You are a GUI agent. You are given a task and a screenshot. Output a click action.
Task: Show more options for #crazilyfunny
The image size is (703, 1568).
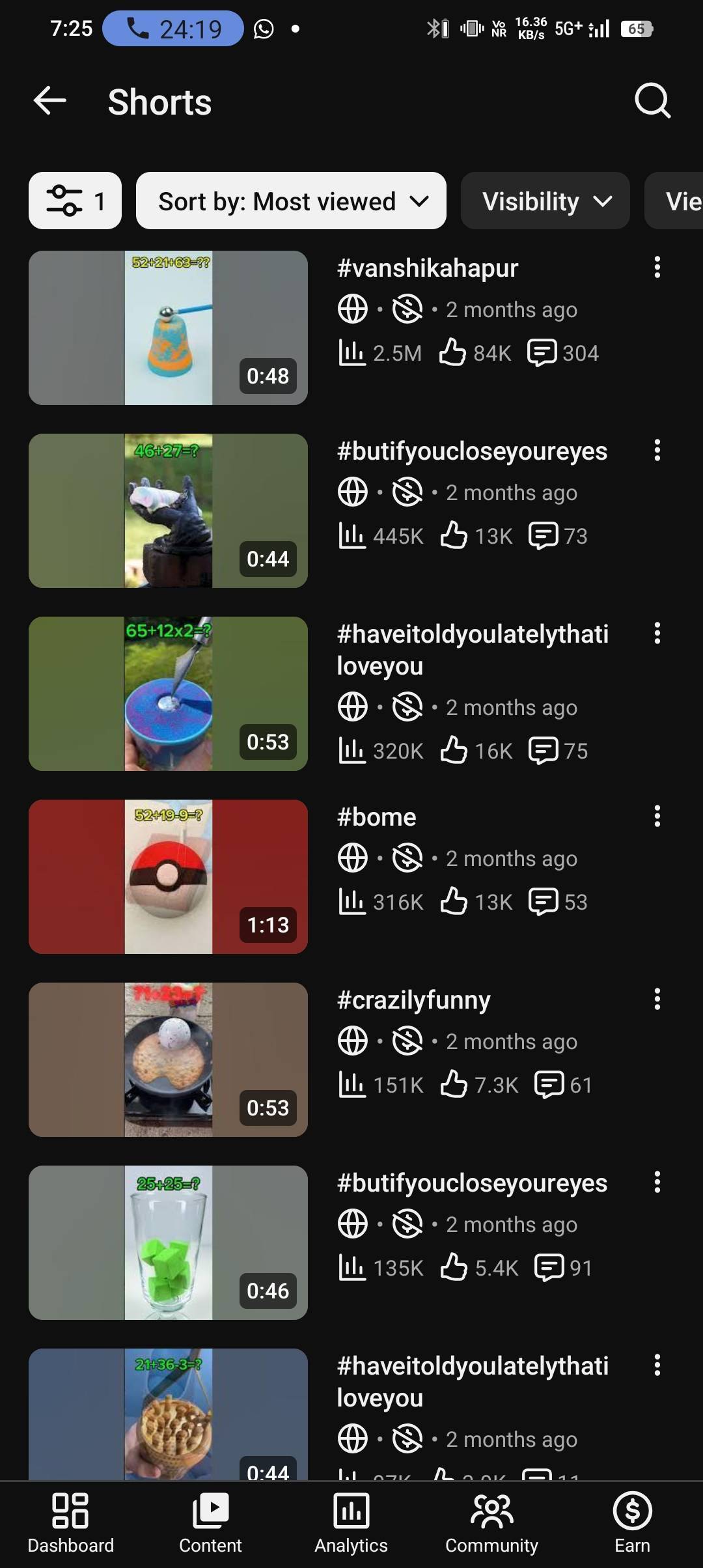point(657,999)
